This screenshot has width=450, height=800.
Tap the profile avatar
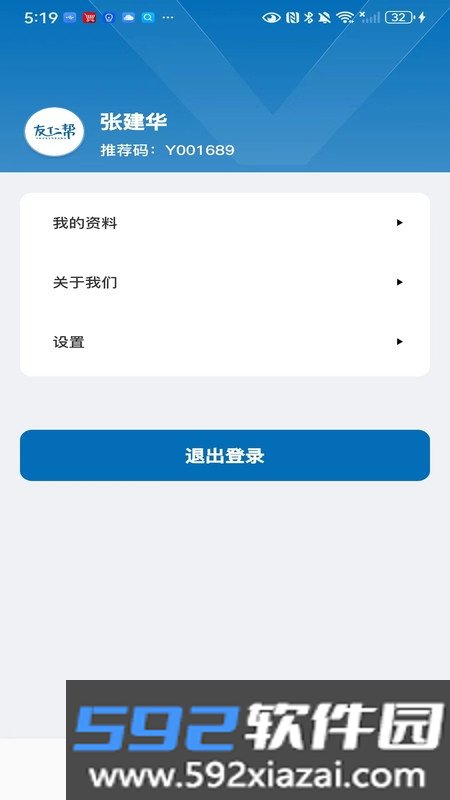point(55,132)
